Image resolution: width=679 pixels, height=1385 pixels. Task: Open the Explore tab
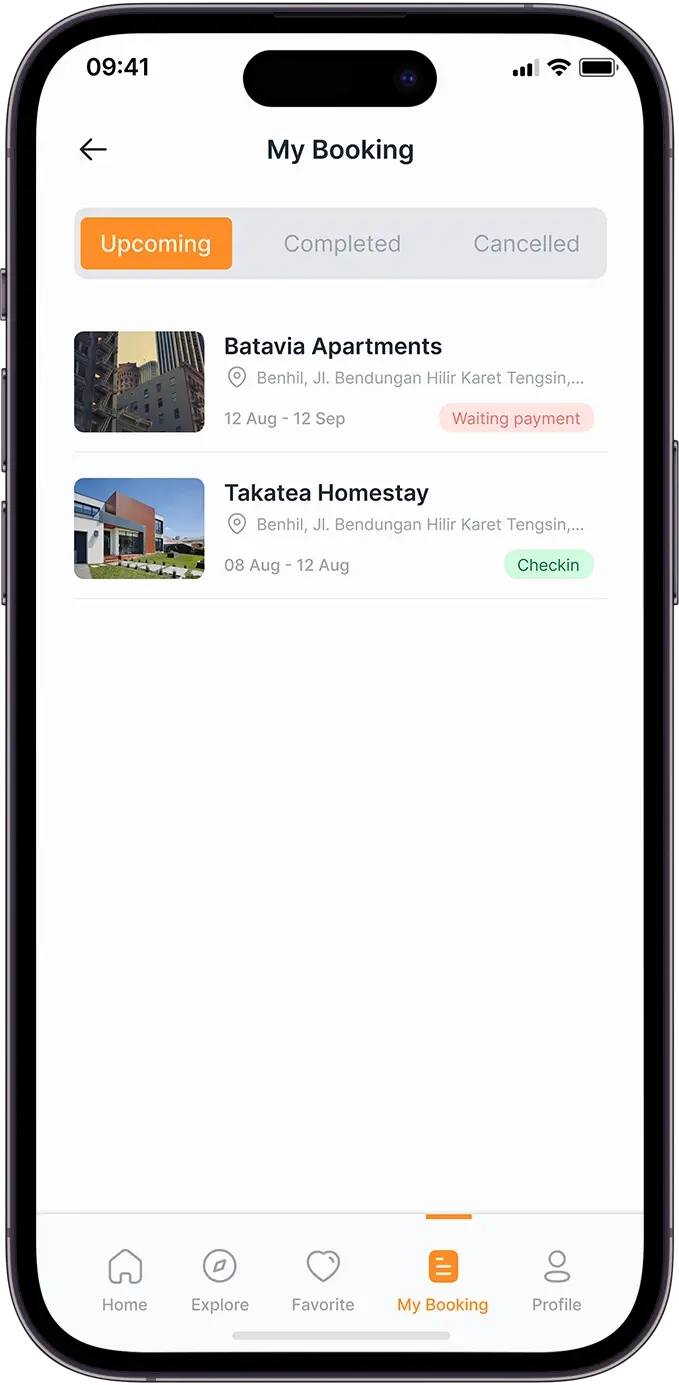(x=220, y=1280)
